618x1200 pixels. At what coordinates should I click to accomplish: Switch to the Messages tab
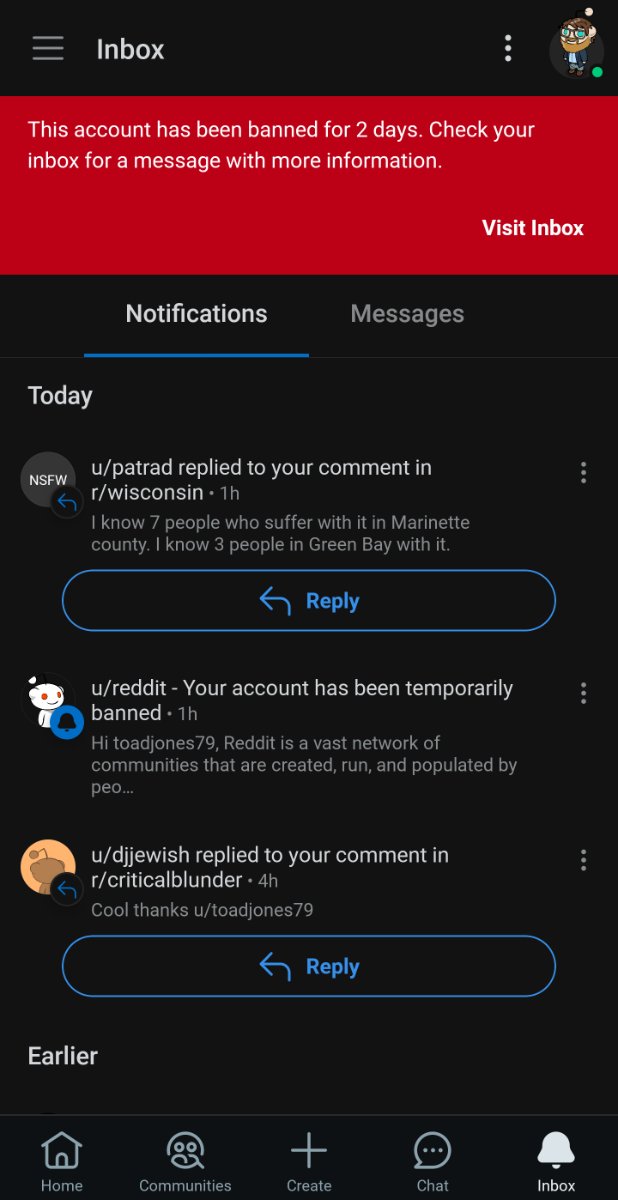(x=407, y=314)
